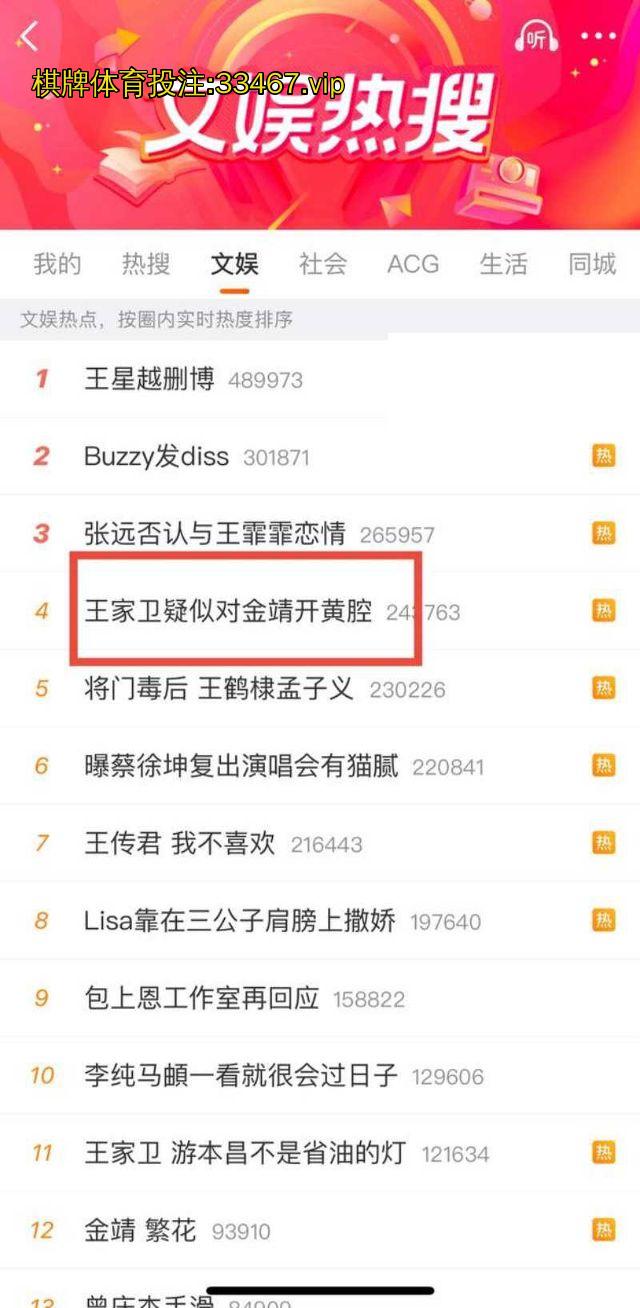The height and width of the screenshot is (1308, 640).
Task: Open the 生活 tab
Action: pyautogui.click(x=503, y=264)
